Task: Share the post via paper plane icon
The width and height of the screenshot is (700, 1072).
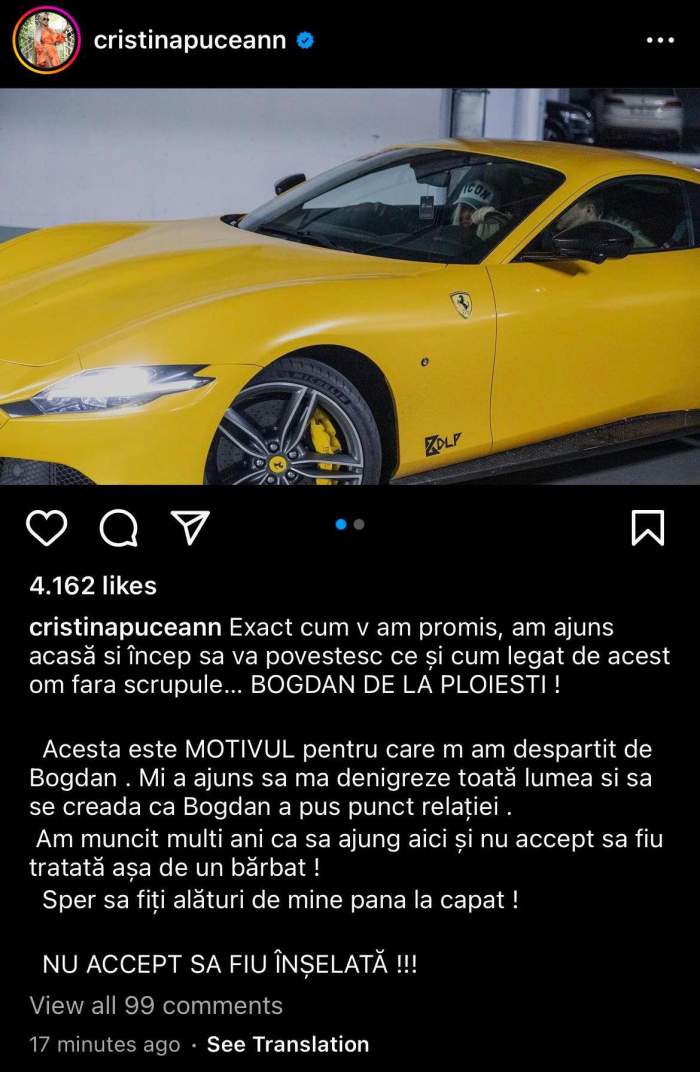Action: [189, 527]
